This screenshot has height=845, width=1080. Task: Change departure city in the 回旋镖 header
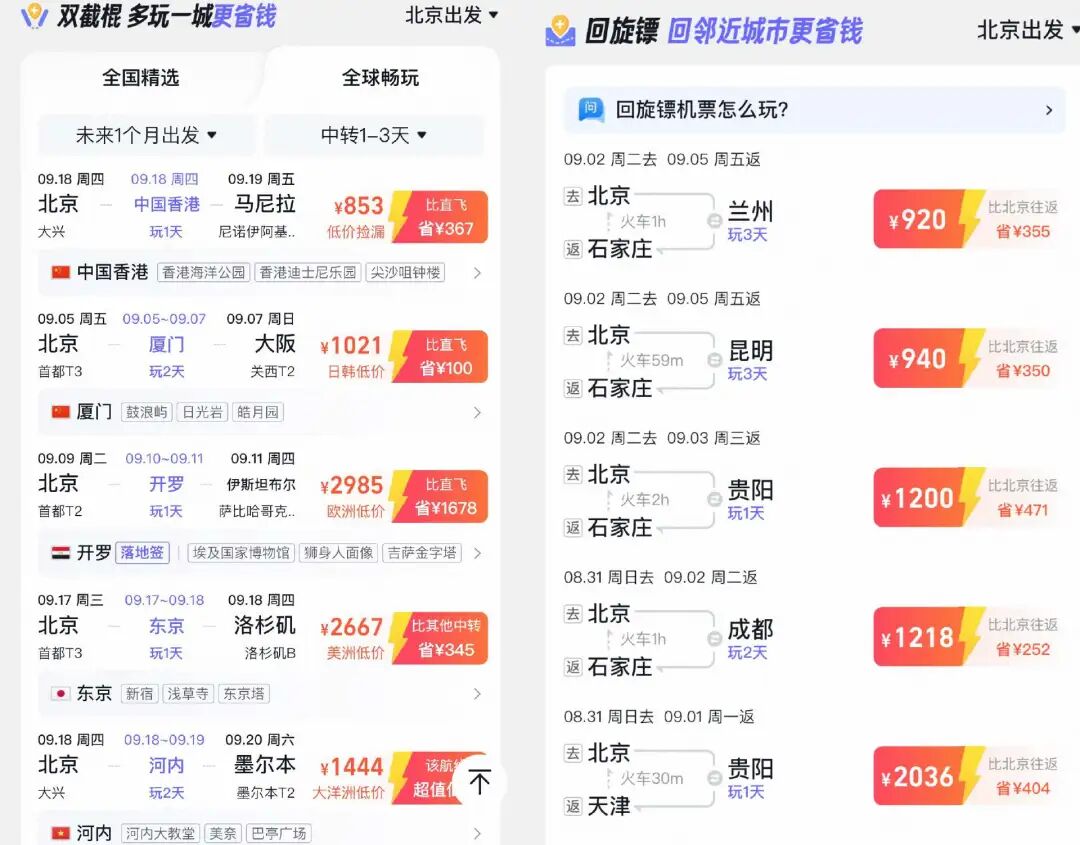(1028, 30)
